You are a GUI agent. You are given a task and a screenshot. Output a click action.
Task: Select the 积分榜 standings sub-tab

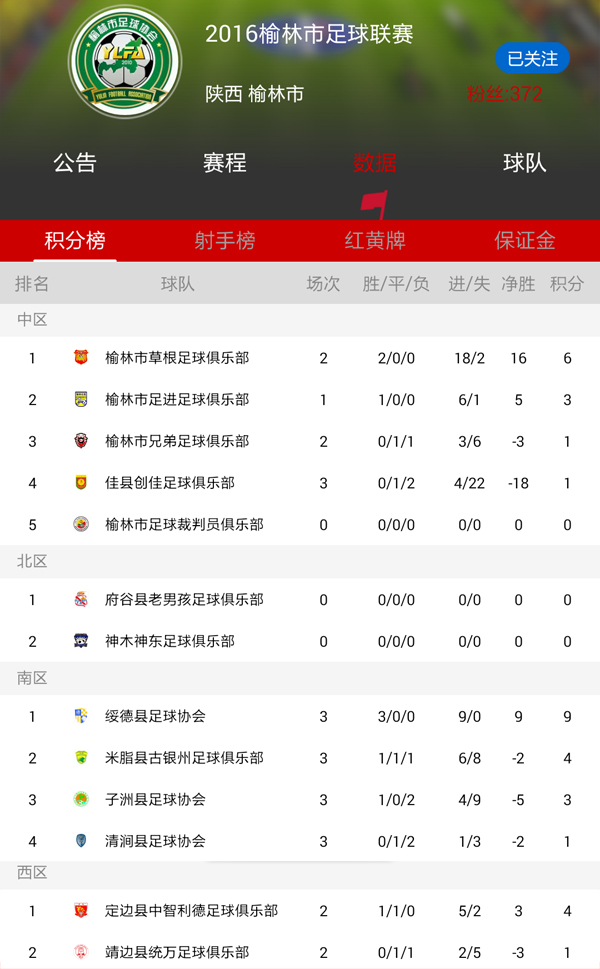point(75,240)
